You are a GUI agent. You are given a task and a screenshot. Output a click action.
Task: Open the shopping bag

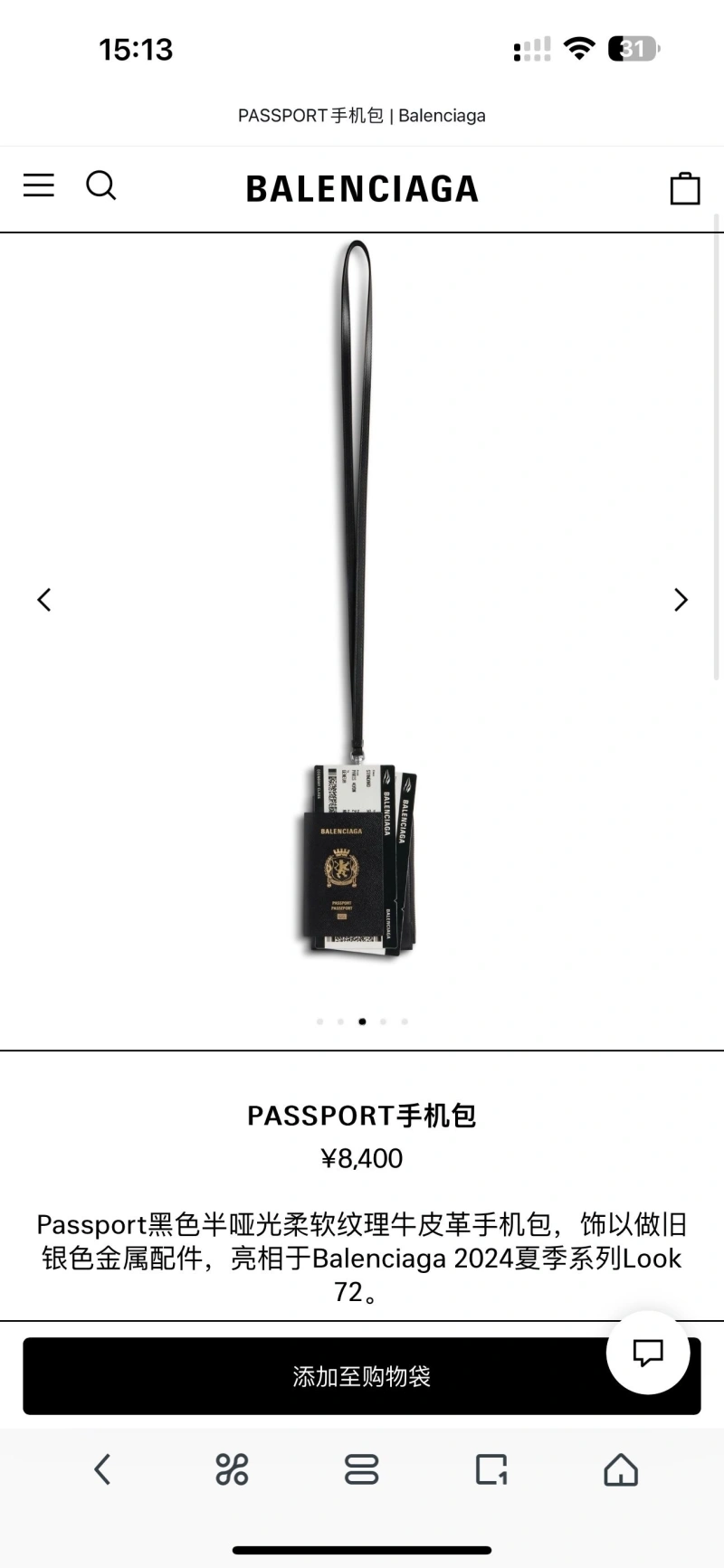[x=684, y=188]
